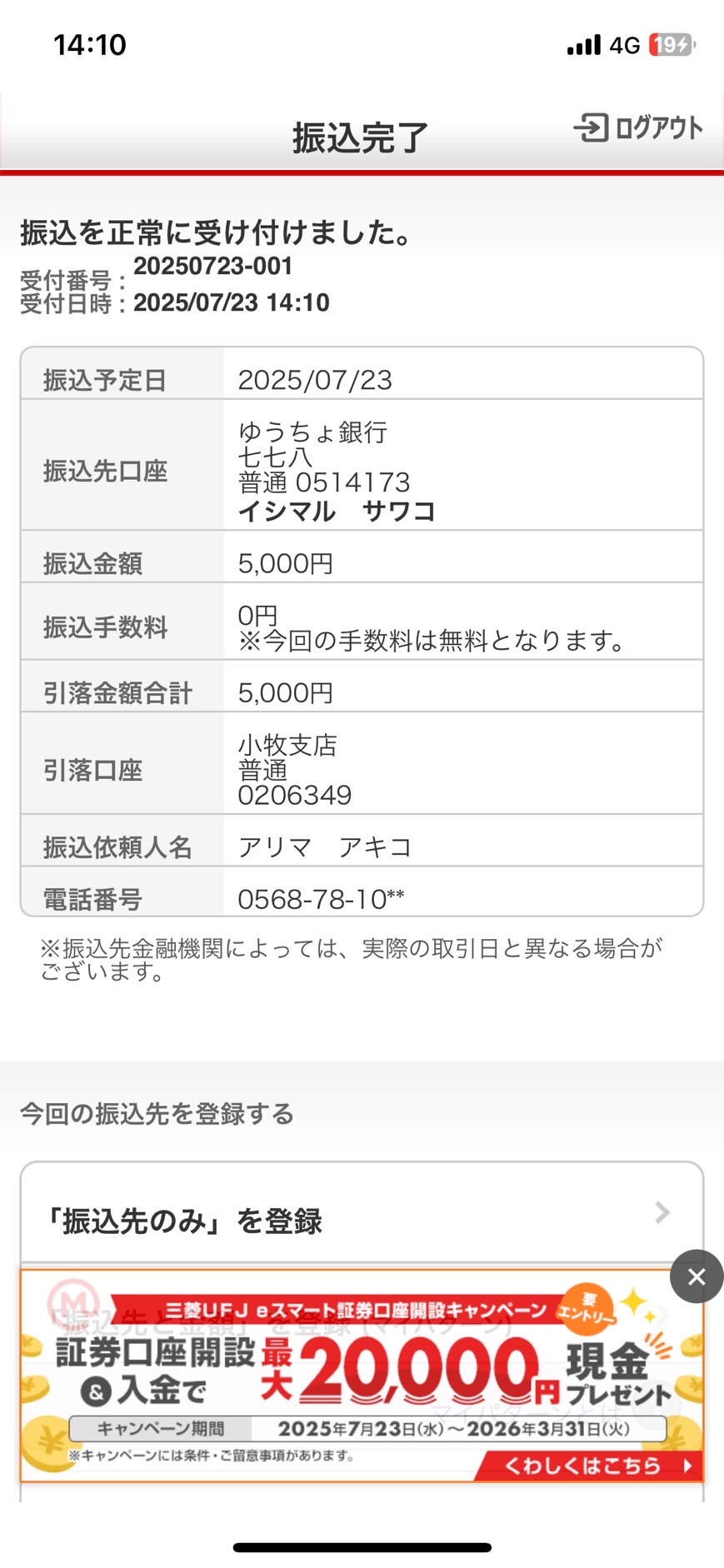Dismiss the campaign banner with the X
The width and height of the screenshot is (724, 1568).
697,1276
